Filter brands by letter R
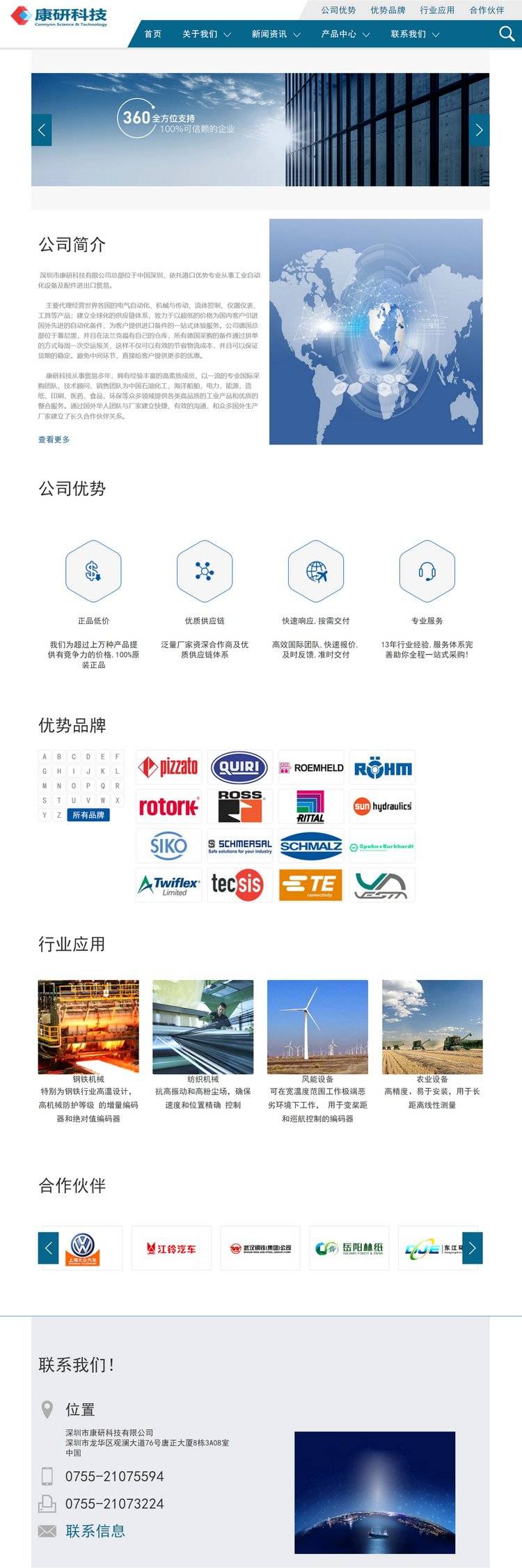The height and width of the screenshot is (1568, 522). [117, 786]
